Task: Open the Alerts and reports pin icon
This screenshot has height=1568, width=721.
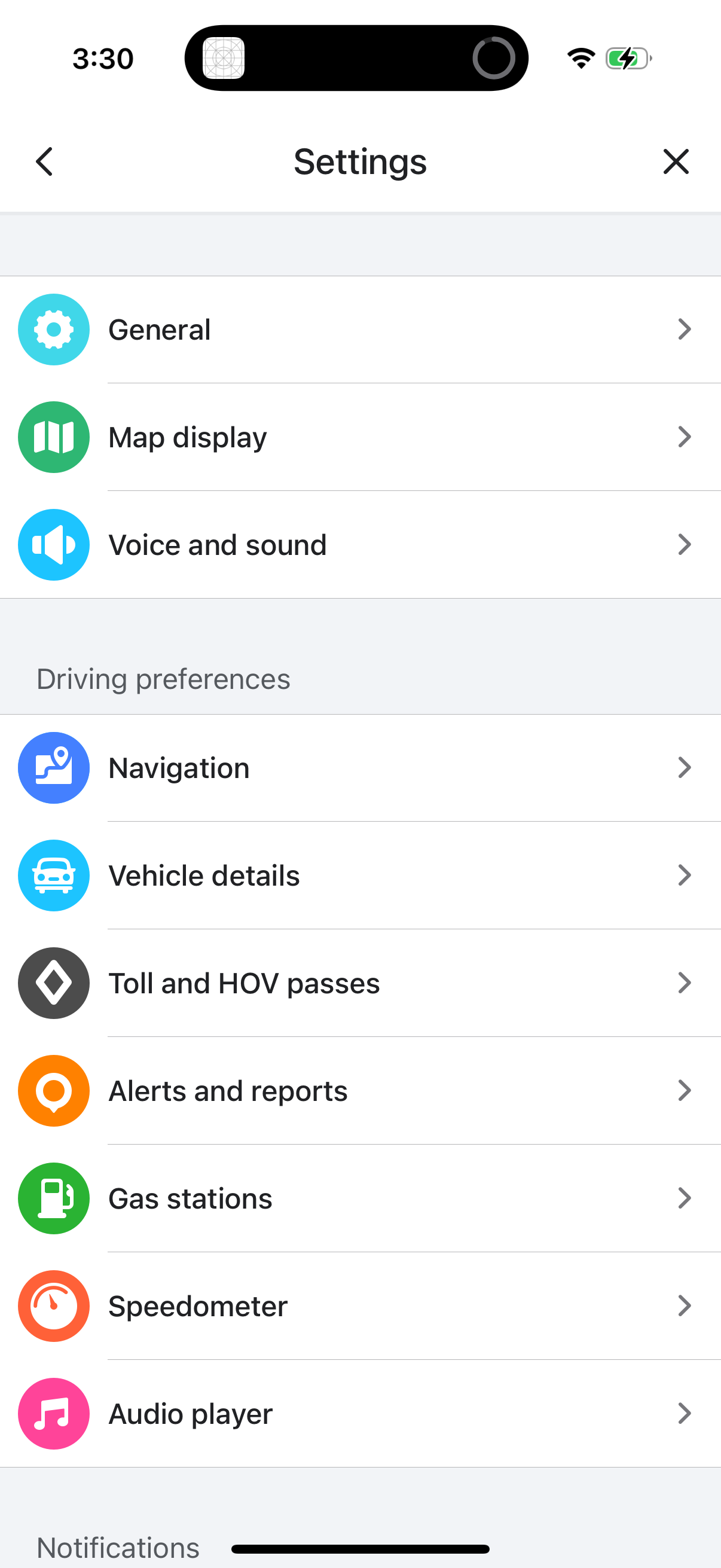Action: tap(54, 1090)
